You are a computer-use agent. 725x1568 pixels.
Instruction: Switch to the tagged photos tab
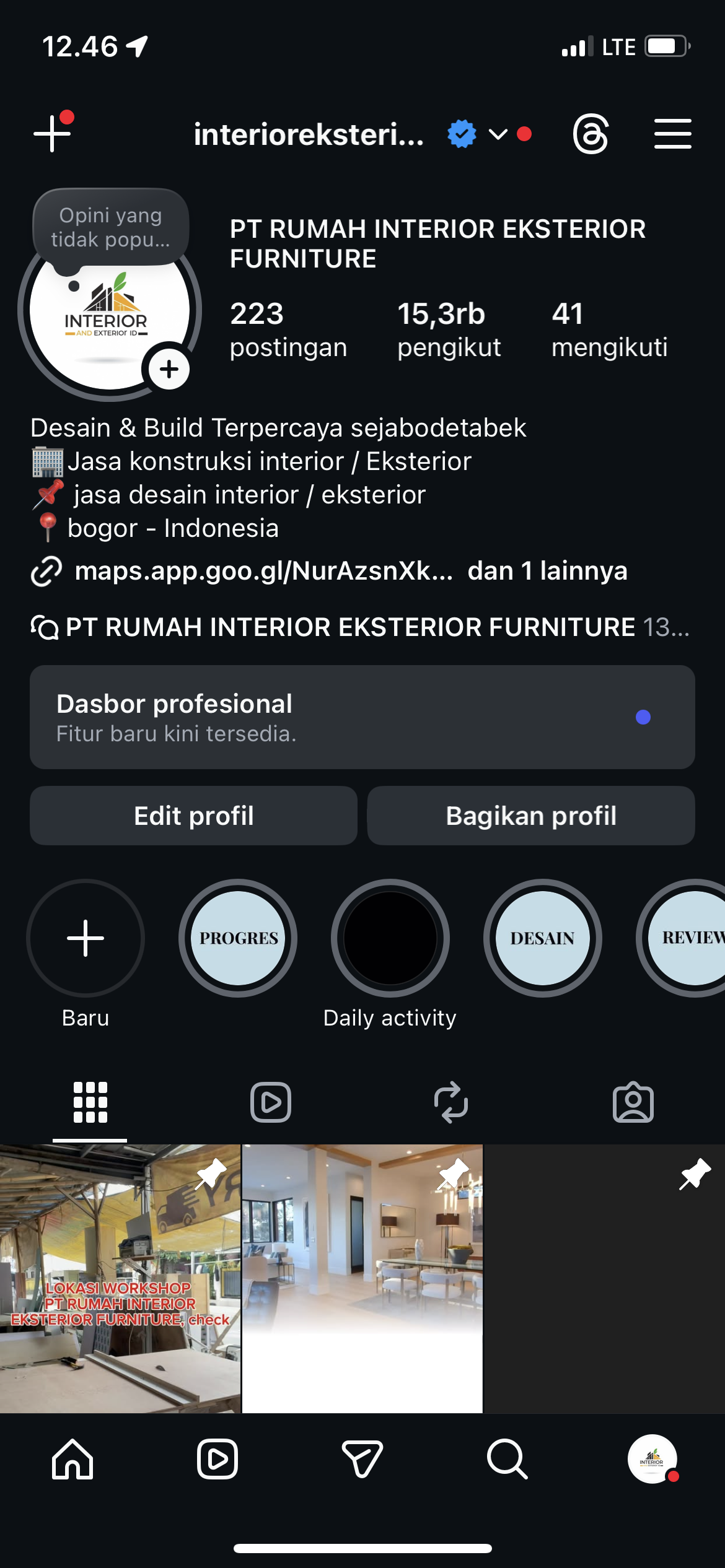tap(633, 1102)
